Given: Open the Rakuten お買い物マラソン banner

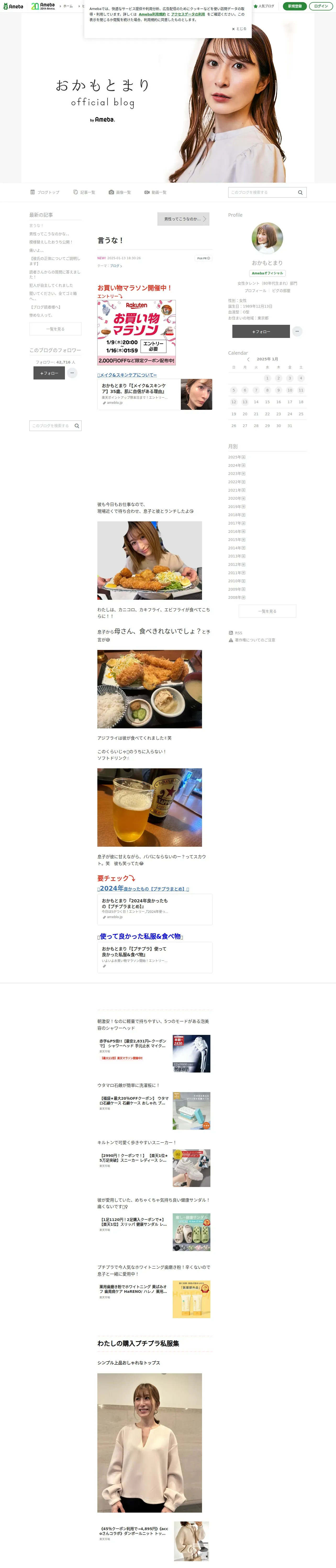Looking at the screenshot, I should (137, 332).
